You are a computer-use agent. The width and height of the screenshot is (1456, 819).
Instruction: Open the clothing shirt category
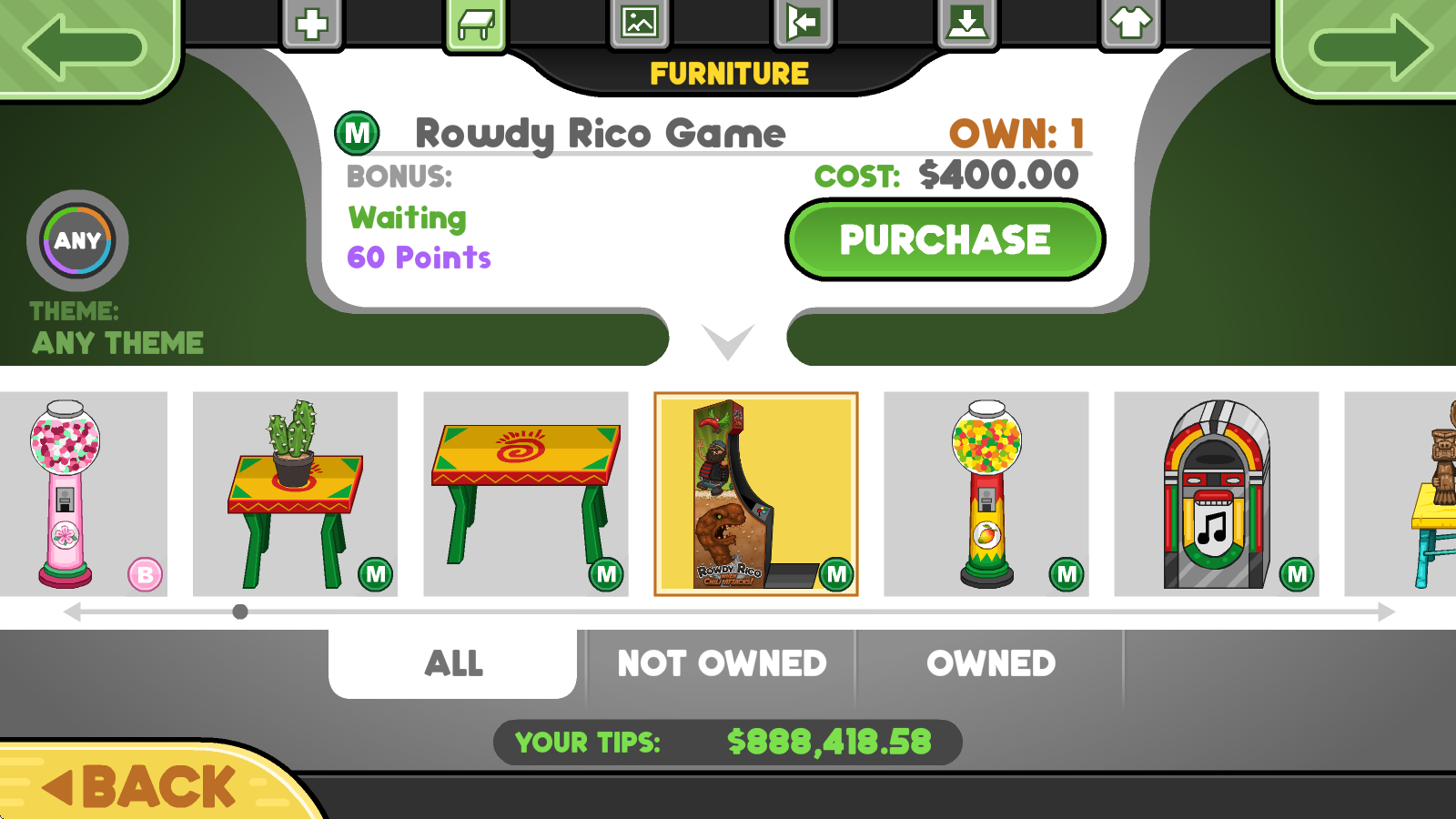[x=1131, y=22]
